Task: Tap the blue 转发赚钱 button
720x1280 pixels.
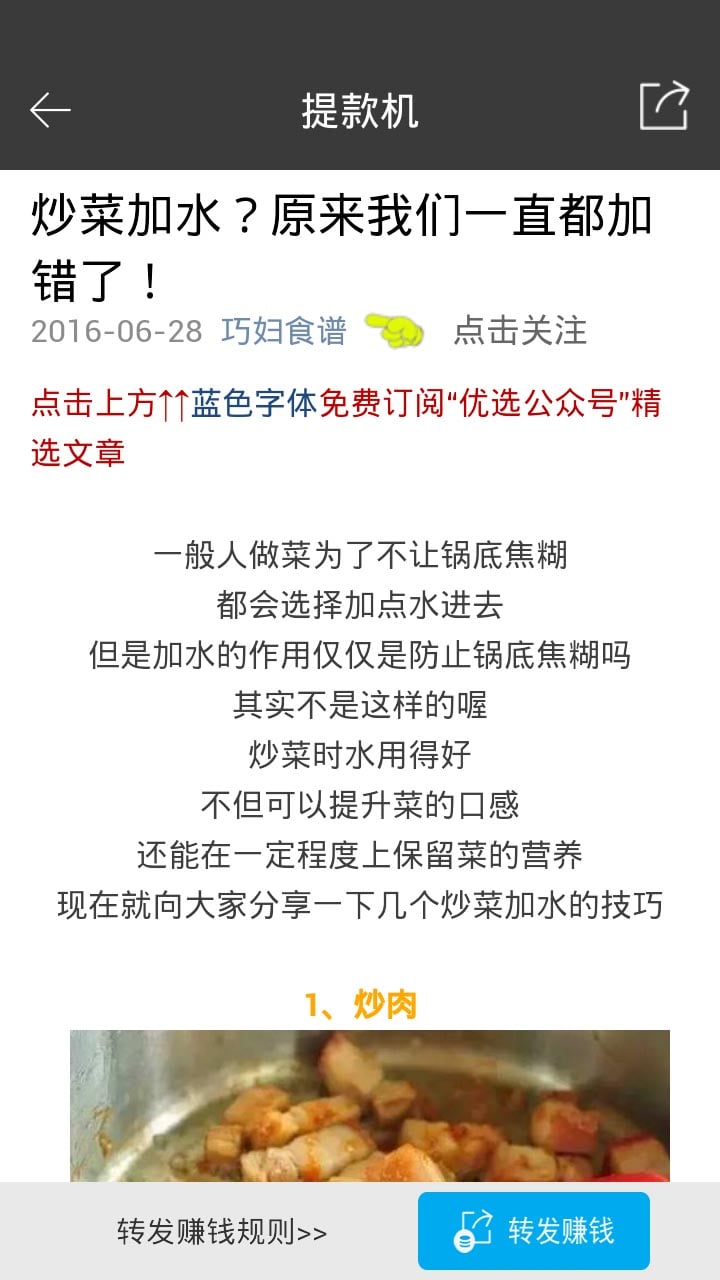Action: pyautogui.click(x=534, y=1231)
